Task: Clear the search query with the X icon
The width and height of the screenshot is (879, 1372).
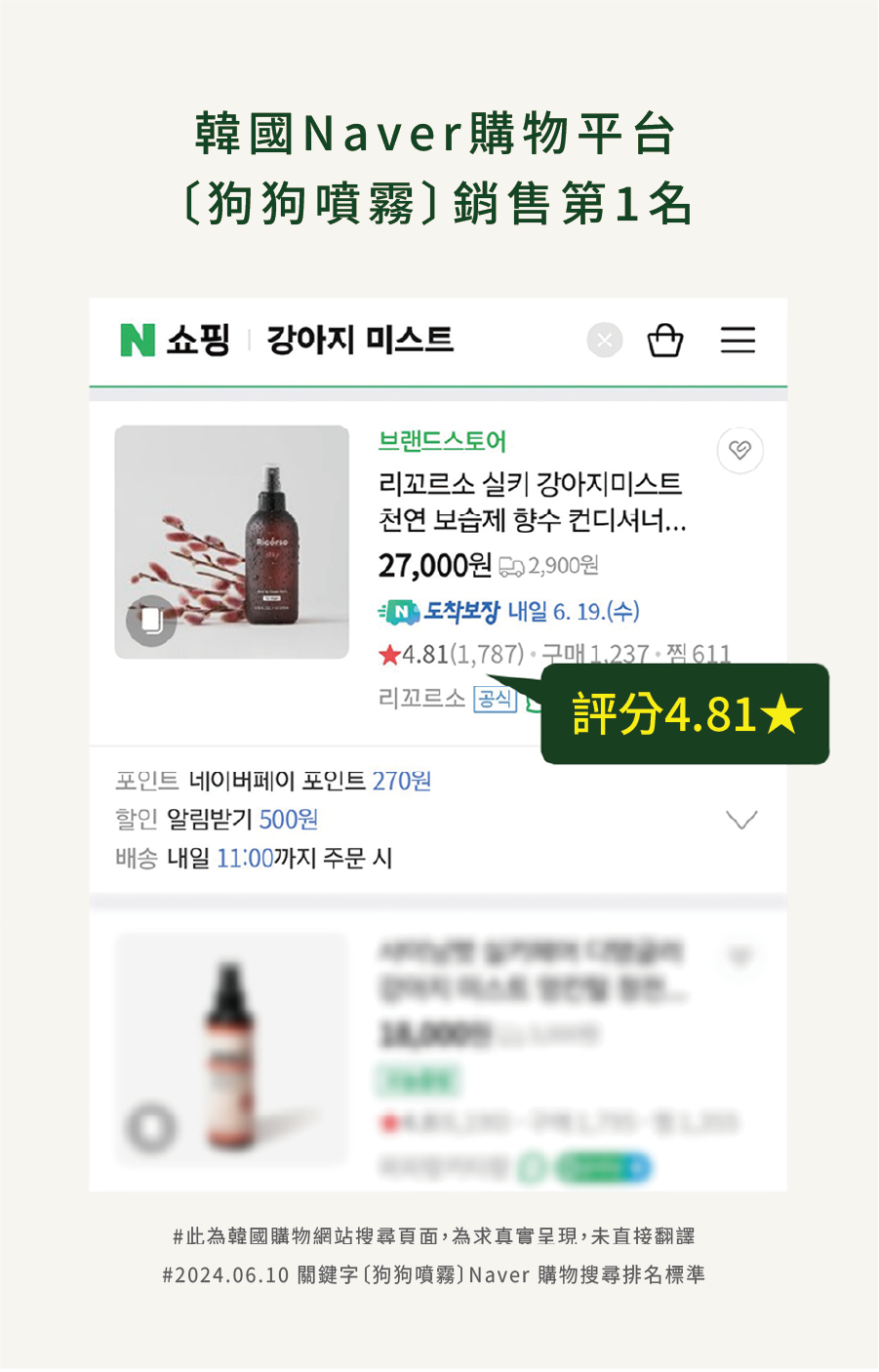Action: [x=604, y=341]
